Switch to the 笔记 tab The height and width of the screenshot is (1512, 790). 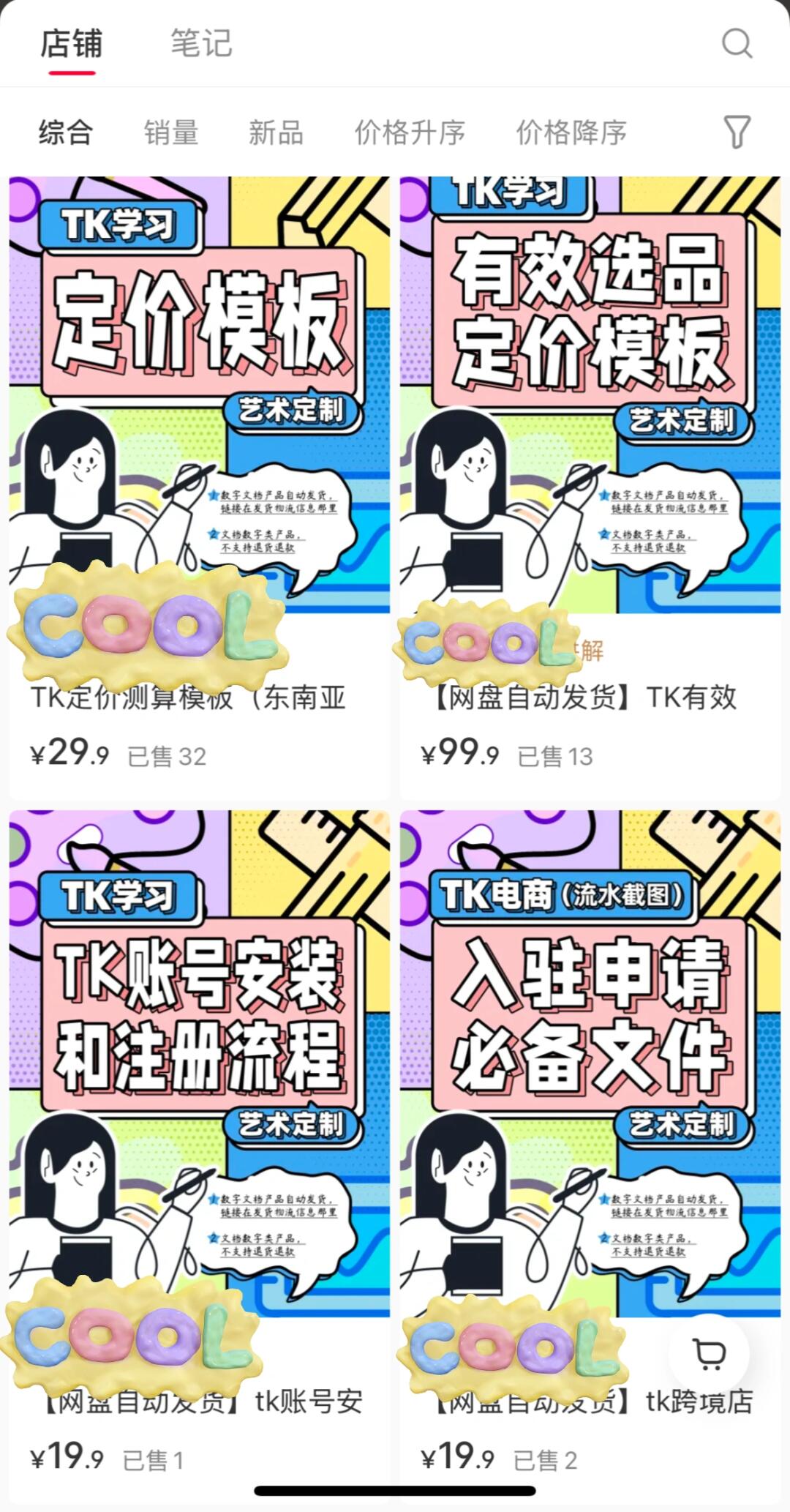coord(201,43)
